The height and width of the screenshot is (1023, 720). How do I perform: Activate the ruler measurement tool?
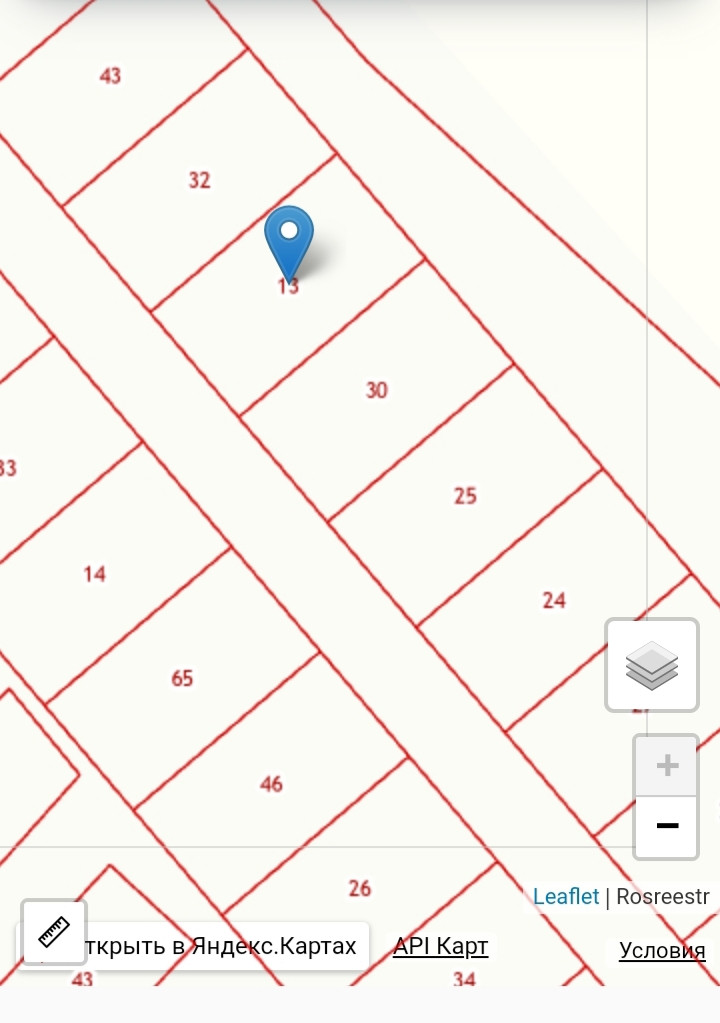click(x=53, y=932)
